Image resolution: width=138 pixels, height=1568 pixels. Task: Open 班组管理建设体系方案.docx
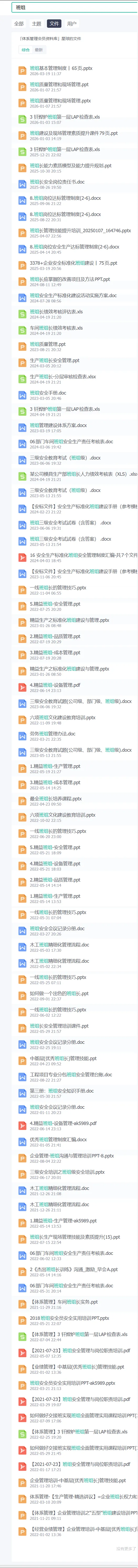pyautogui.click(x=59, y=425)
